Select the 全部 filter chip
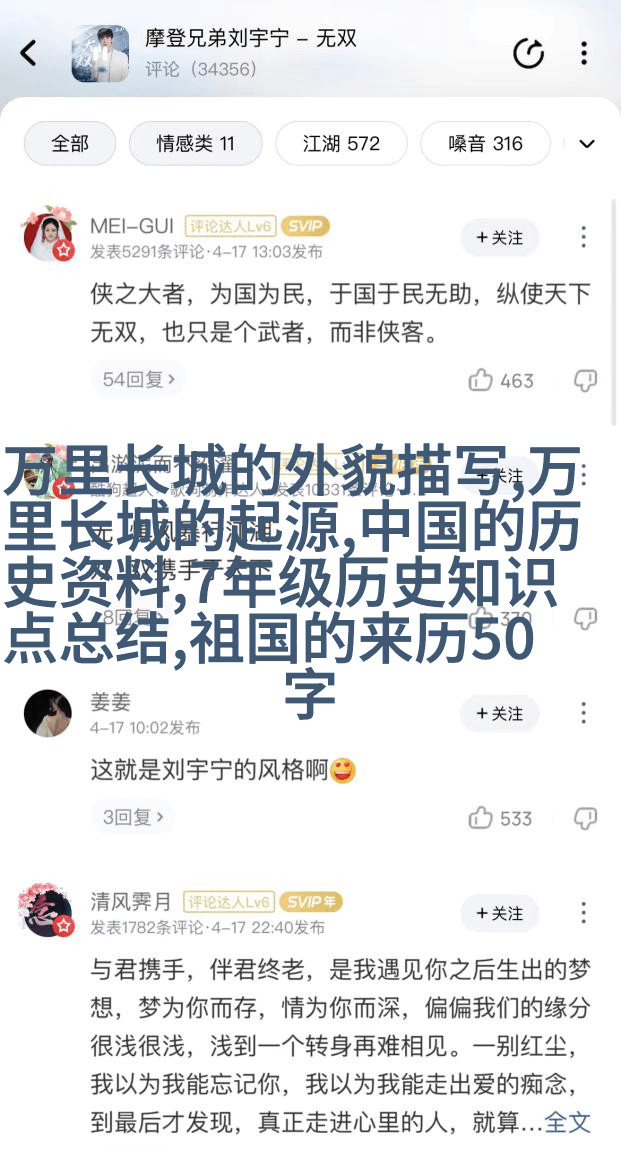Viewport: 621px width, 1151px height. pos(70,144)
